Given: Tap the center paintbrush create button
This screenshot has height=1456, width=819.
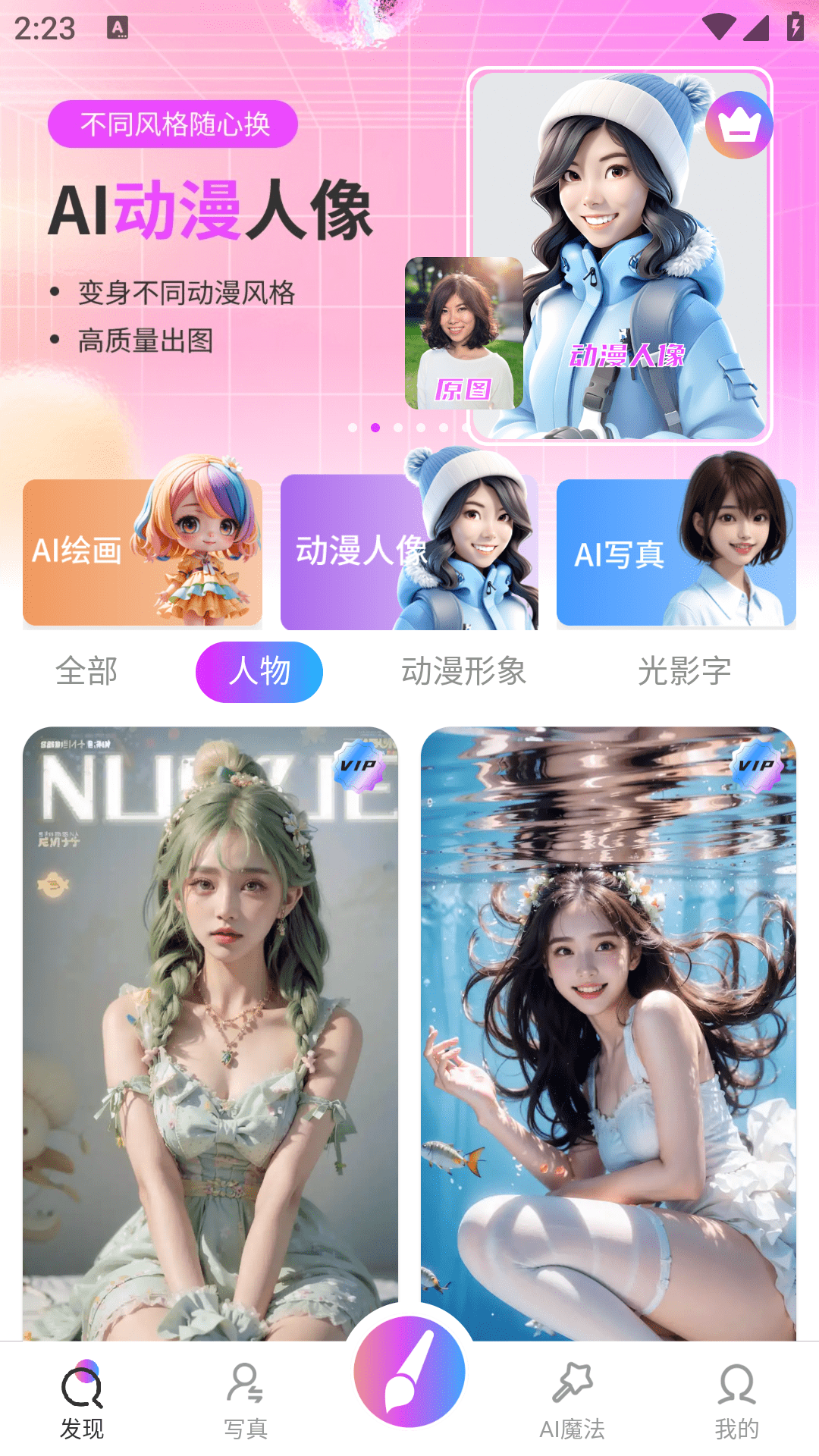Looking at the screenshot, I should point(409,1373).
